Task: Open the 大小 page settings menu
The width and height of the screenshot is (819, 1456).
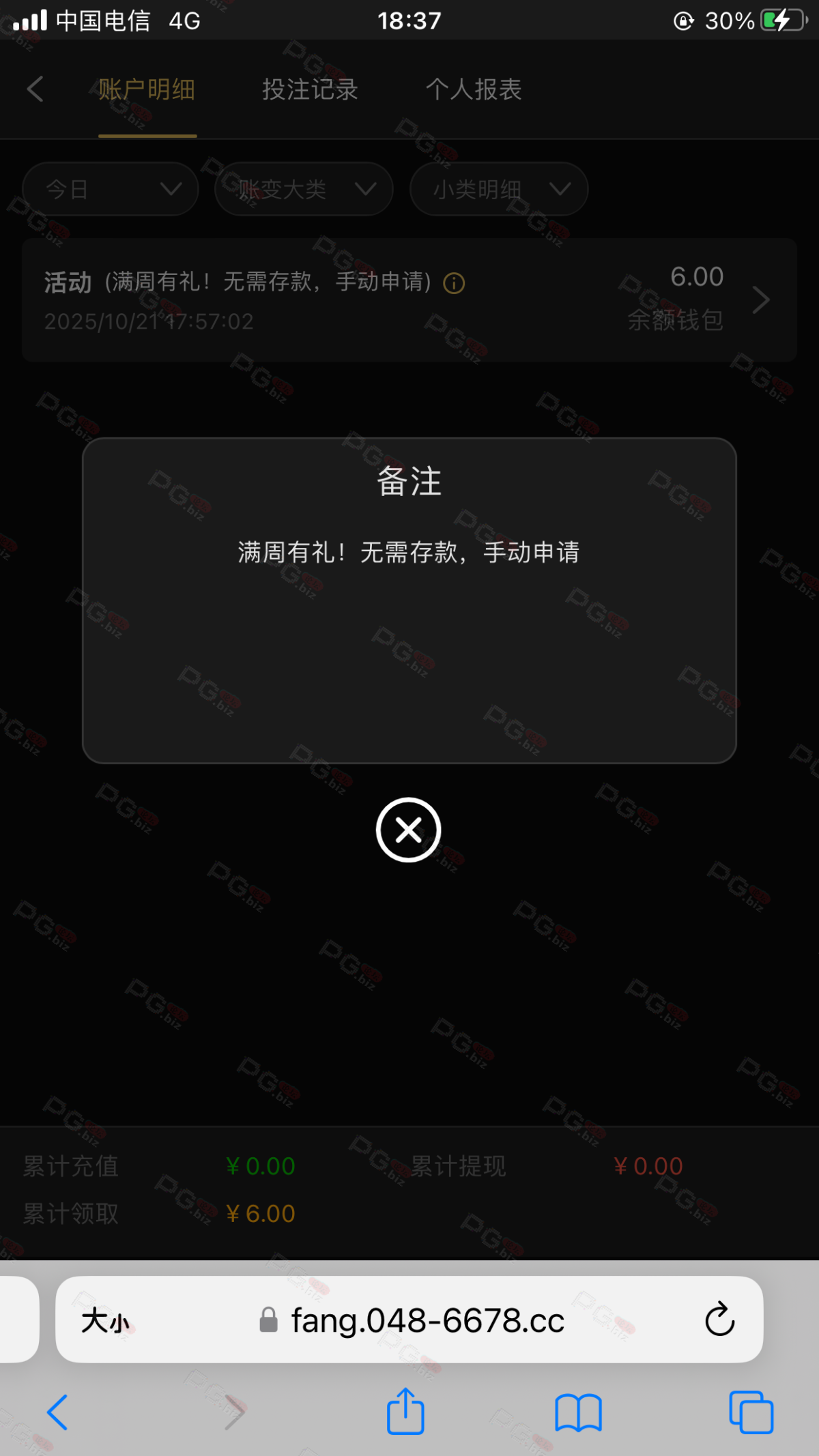Action: (x=105, y=1321)
